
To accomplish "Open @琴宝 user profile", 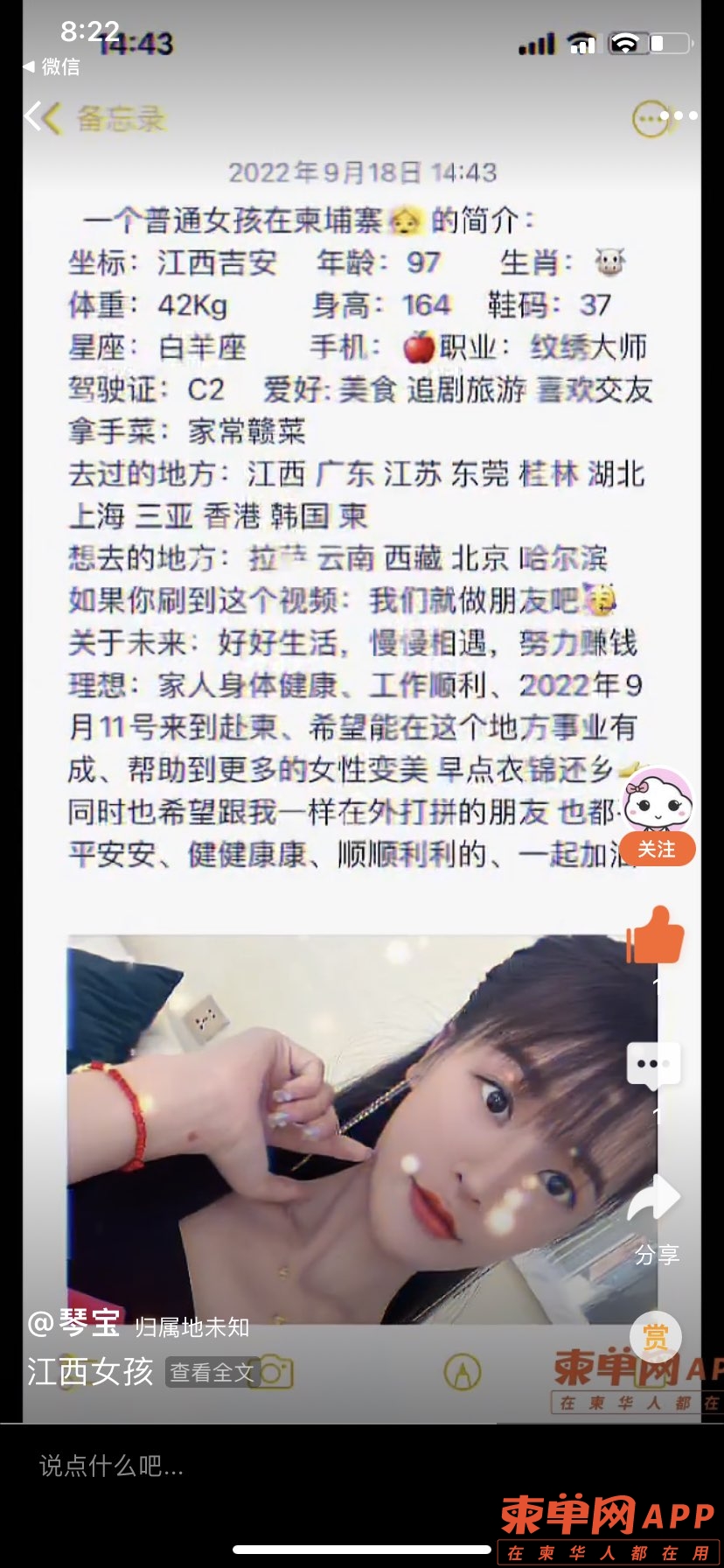I will [x=75, y=1322].
